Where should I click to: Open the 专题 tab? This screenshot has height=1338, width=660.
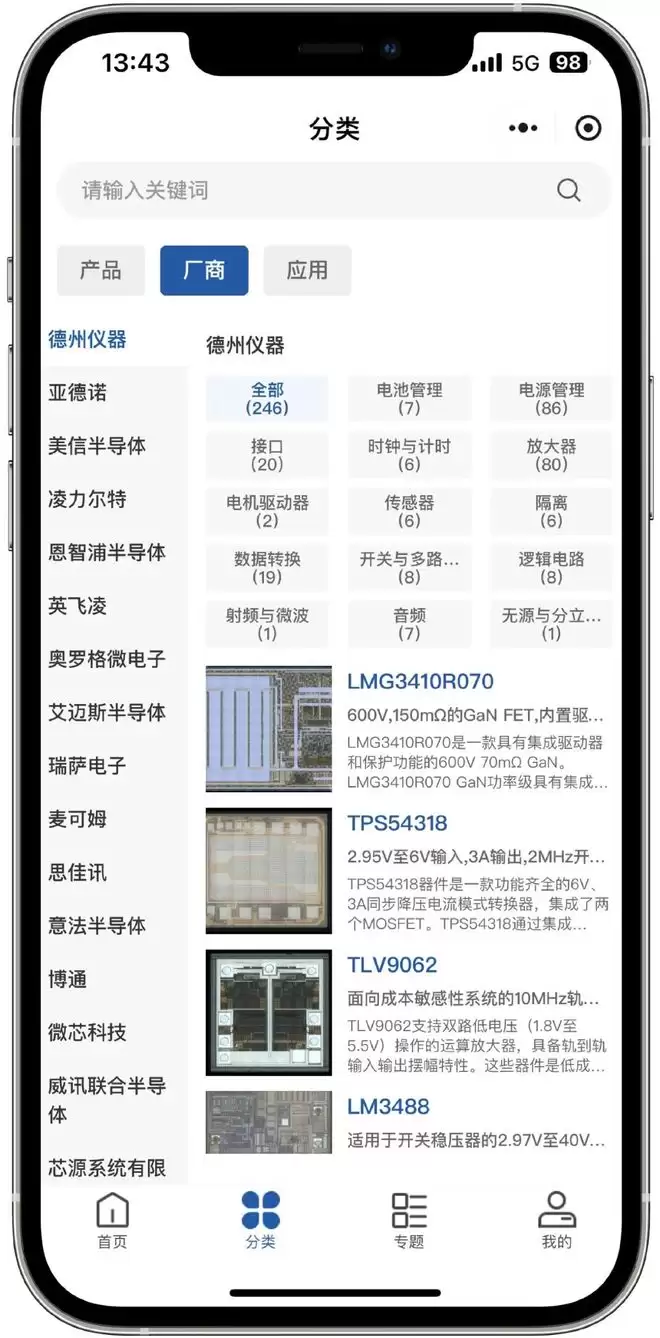pos(409,1220)
